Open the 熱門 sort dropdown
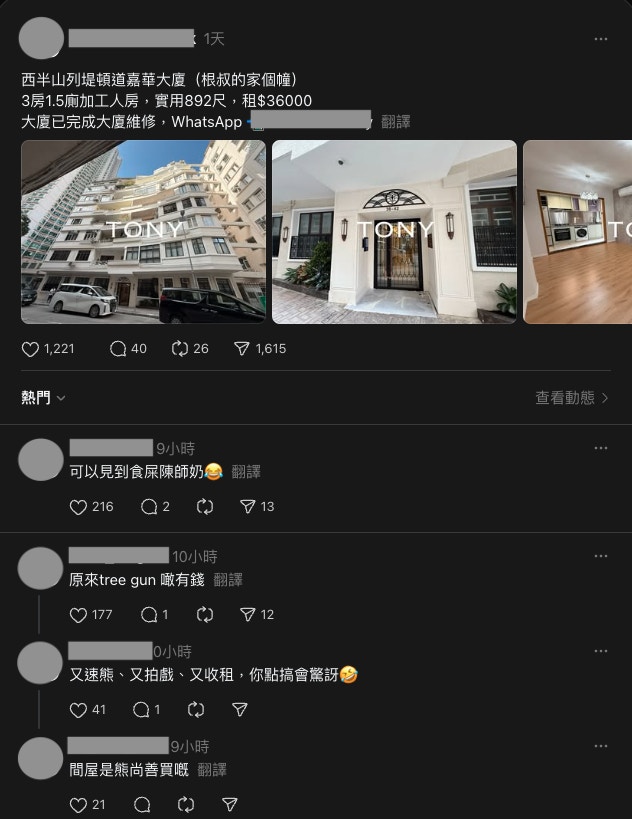Screen dimensions: 632x819 pyautogui.click(x=43, y=398)
